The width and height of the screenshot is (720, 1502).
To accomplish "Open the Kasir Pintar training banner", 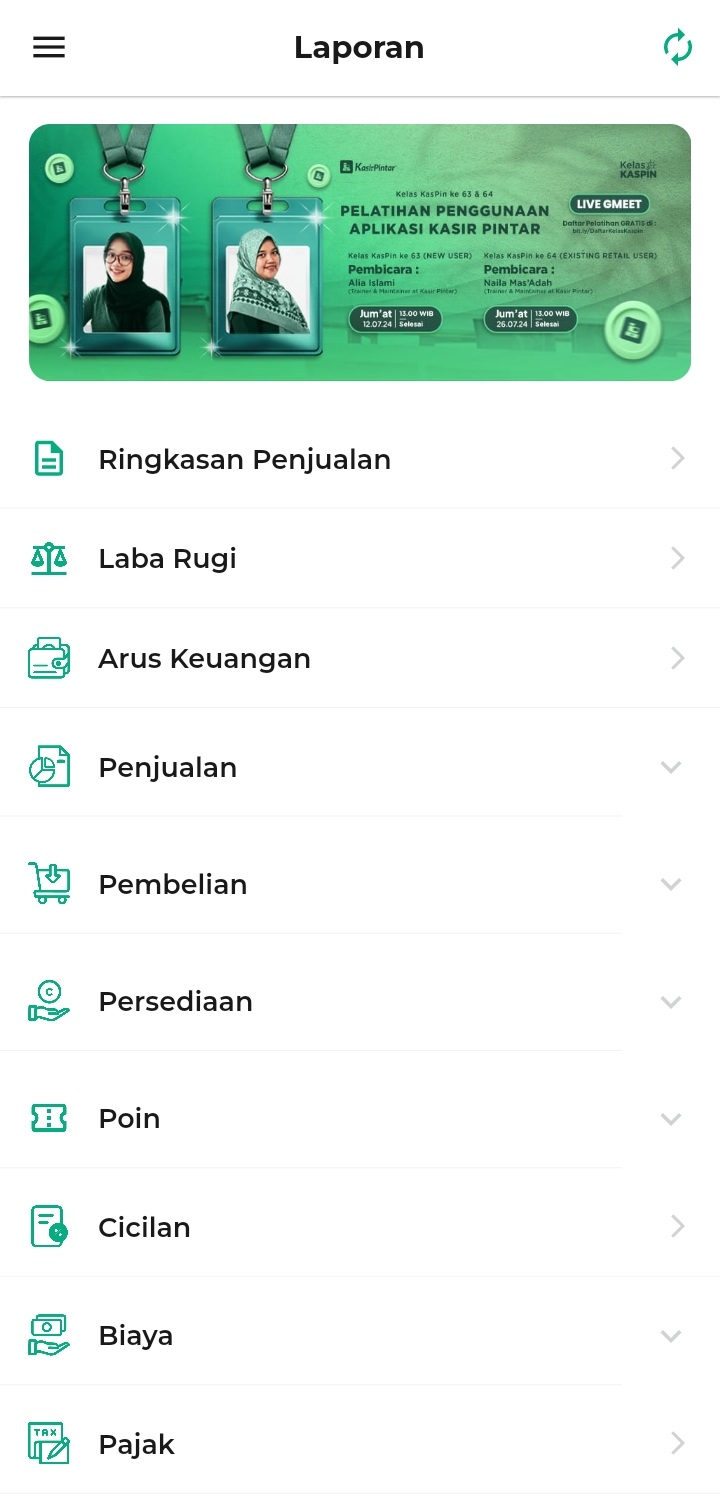I will point(360,252).
